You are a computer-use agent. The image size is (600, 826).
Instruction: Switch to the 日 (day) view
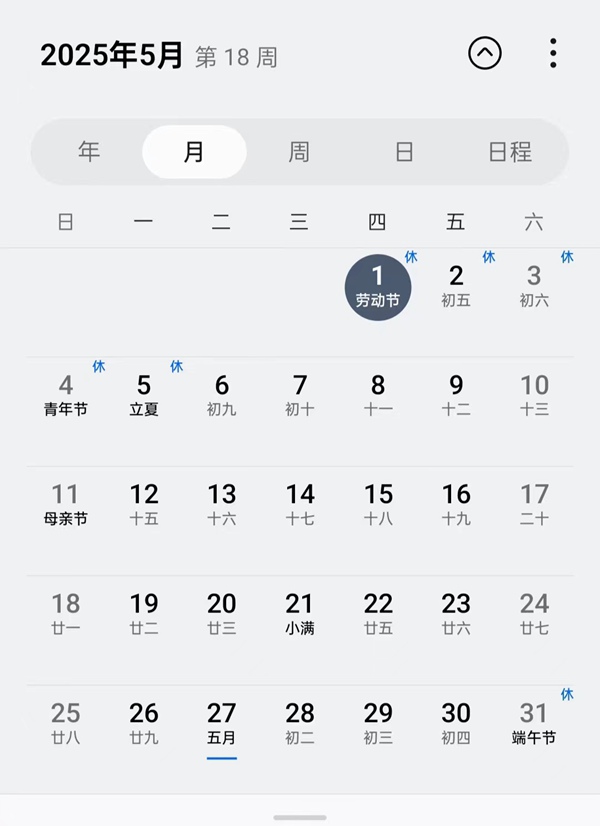pos(404,152)
